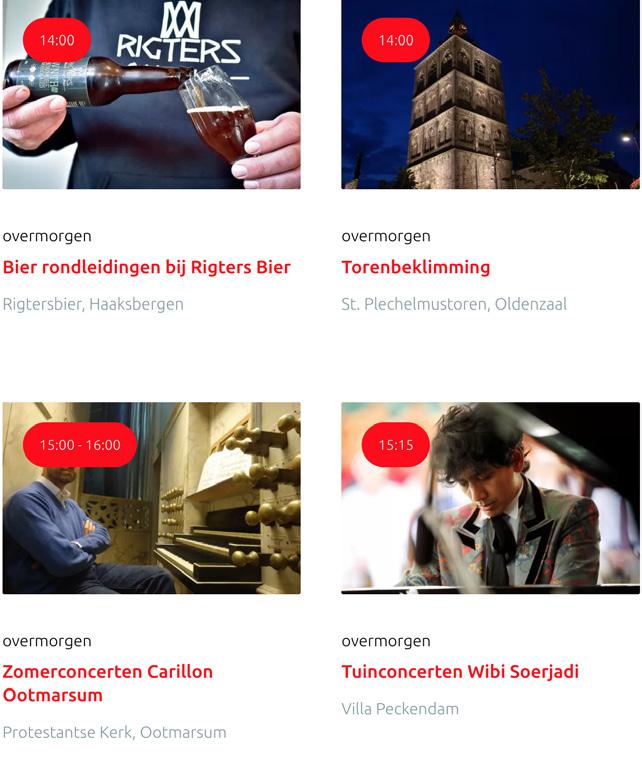Screen dimensions: 642x762
Task: Open the Rigters Bier tour photo card
Action: tap(151, 95)
